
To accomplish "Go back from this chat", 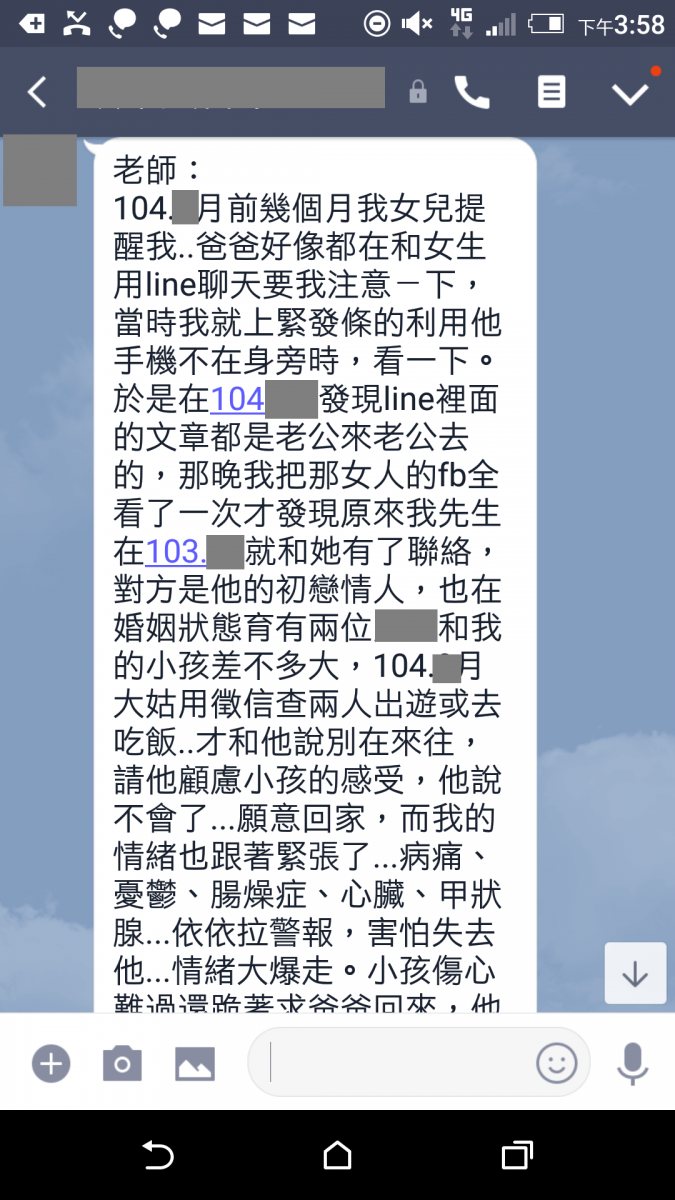I will point(37,93).
